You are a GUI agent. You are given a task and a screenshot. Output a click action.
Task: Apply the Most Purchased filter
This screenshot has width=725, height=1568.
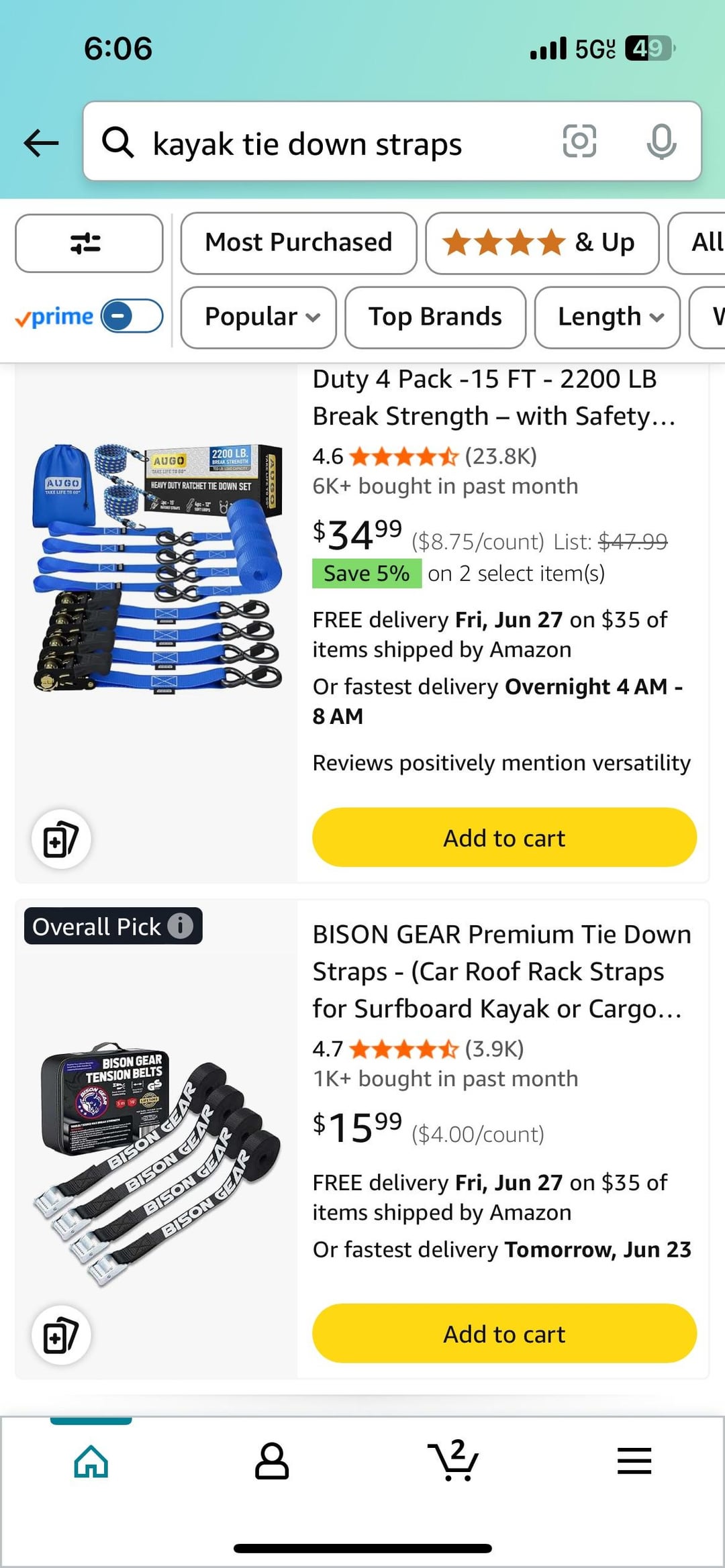coord(298,243)
